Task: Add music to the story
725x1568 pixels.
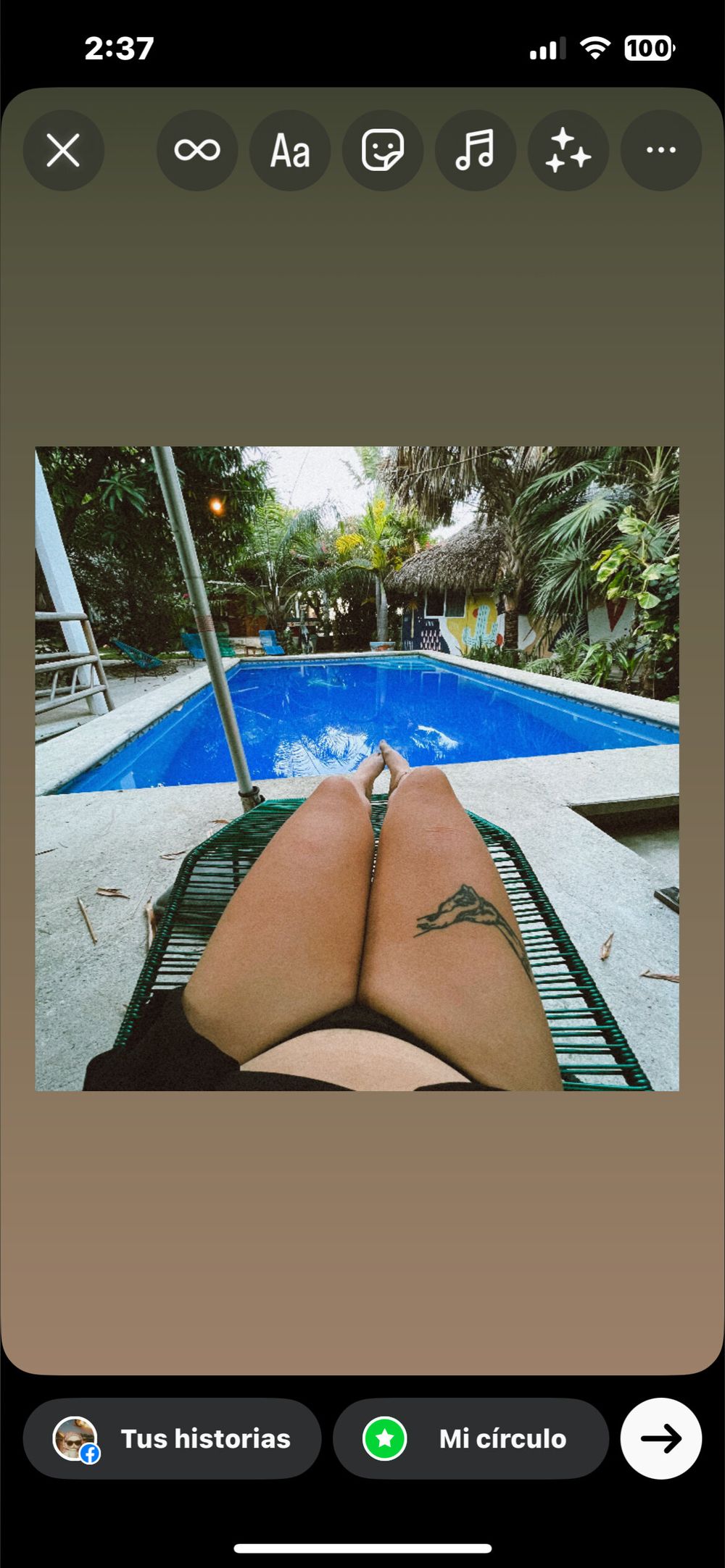Action: point(476,151)
